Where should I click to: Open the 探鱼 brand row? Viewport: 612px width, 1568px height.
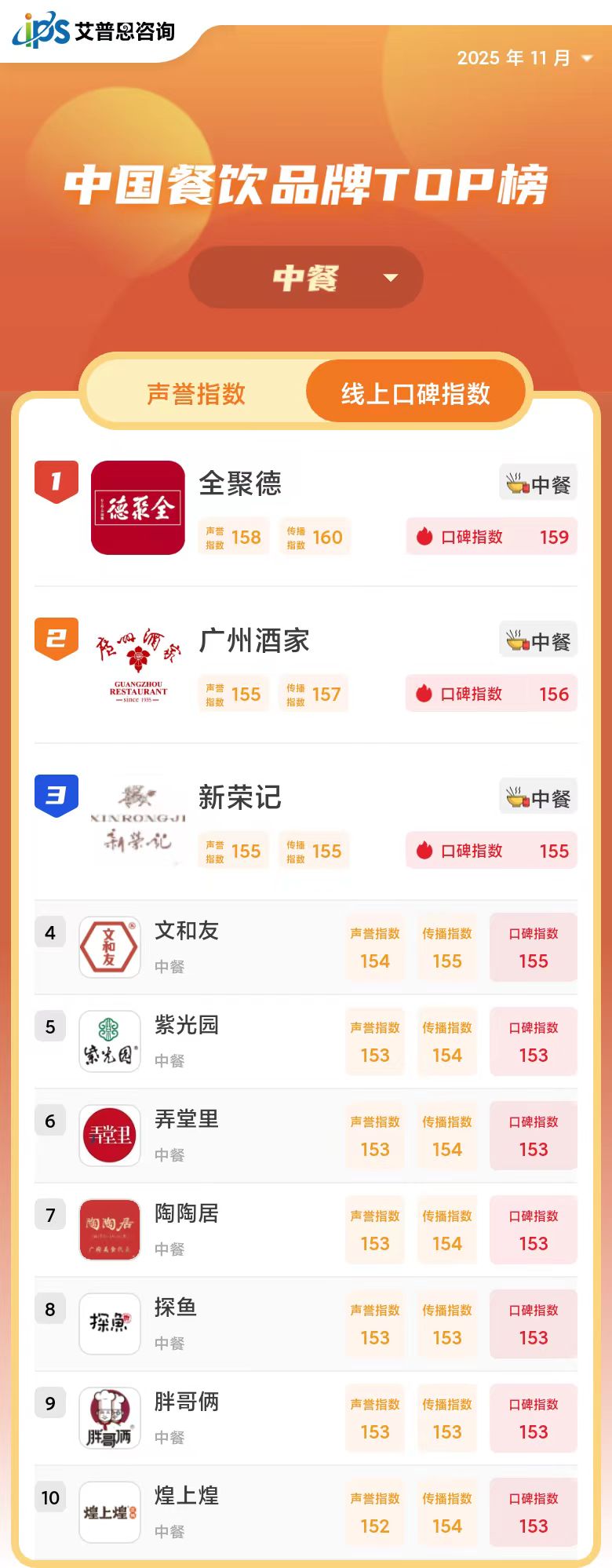[176, 1308]
